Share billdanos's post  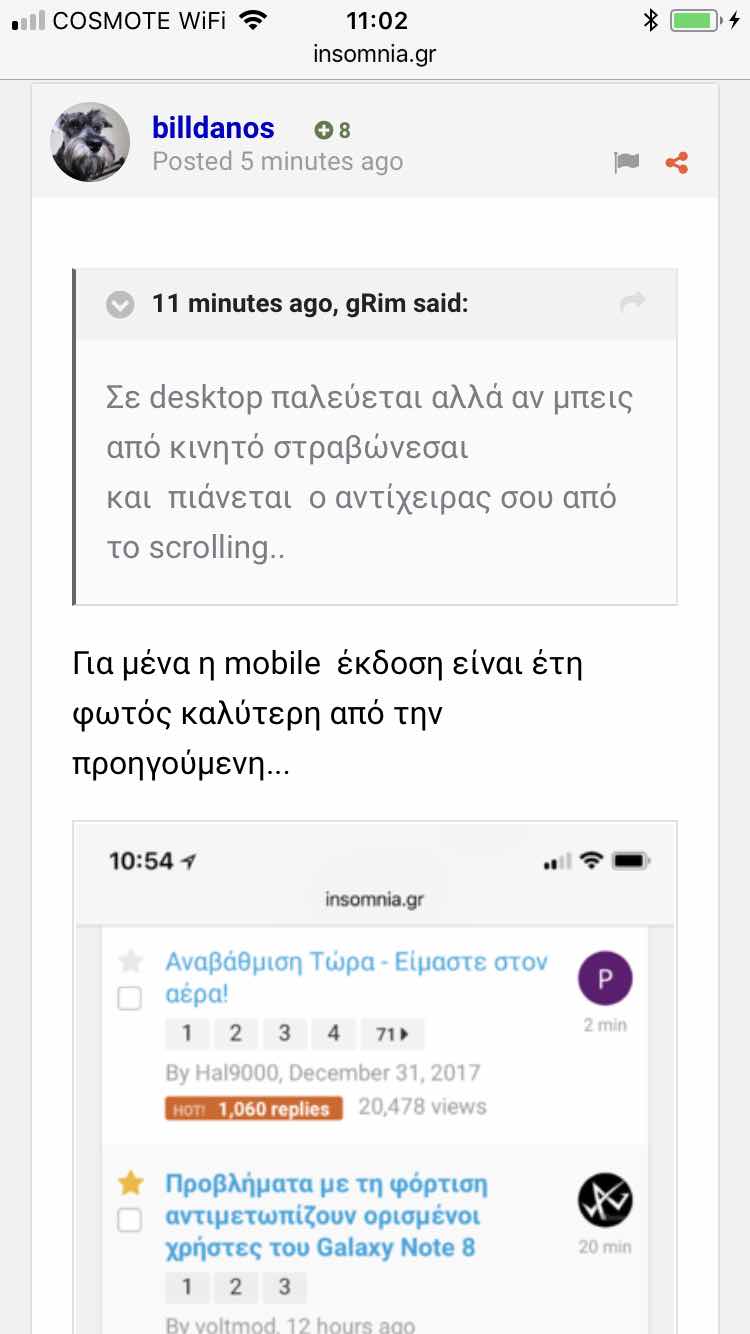click(x=677, y=162)
